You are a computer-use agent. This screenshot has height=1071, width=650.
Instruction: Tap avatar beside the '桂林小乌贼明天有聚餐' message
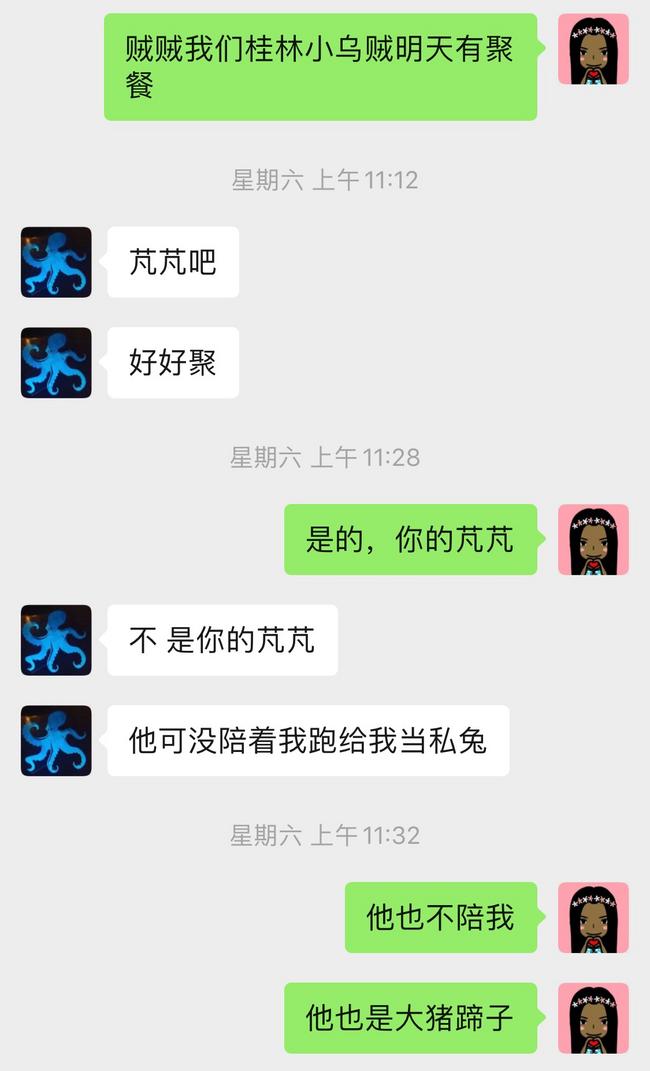coord(593,49)
